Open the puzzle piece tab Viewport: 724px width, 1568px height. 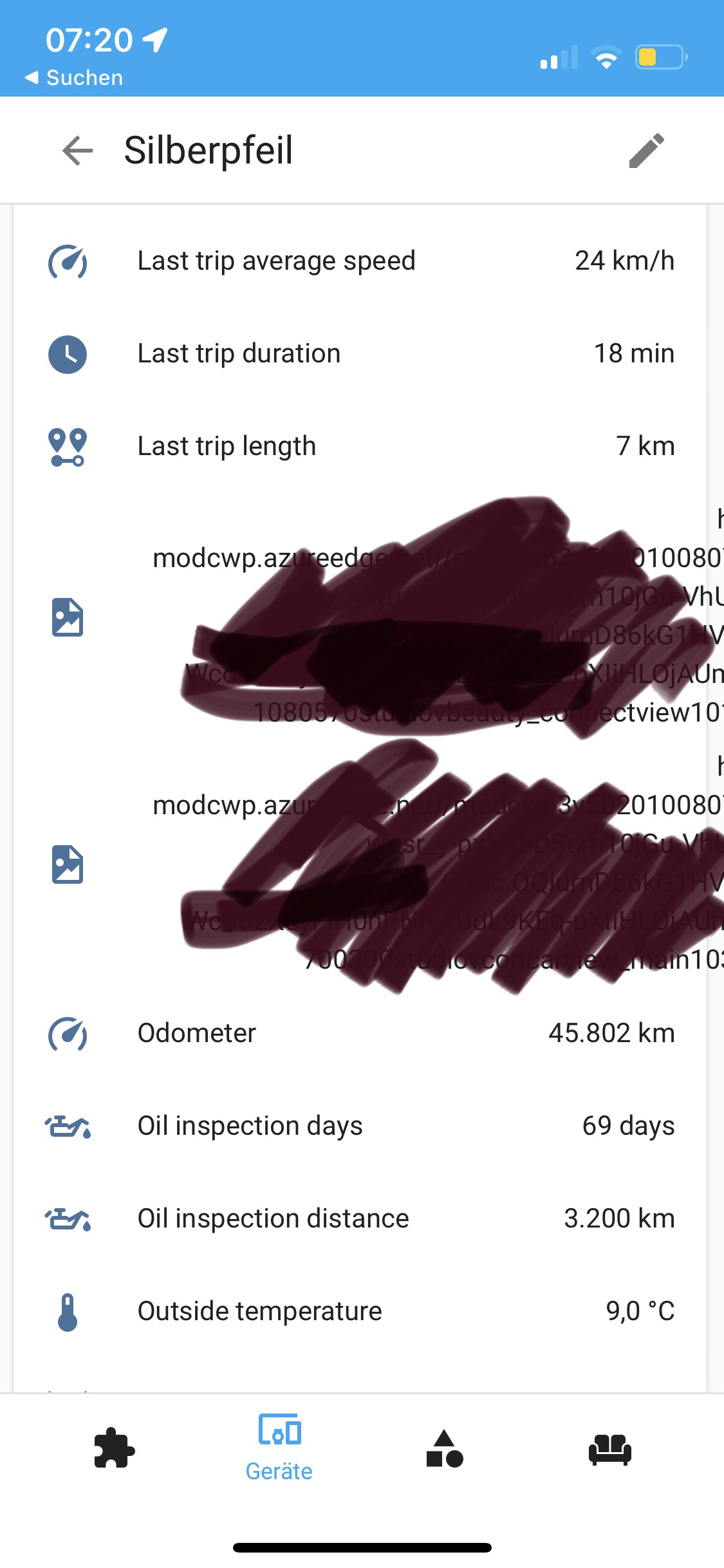tap(114, 1448)
